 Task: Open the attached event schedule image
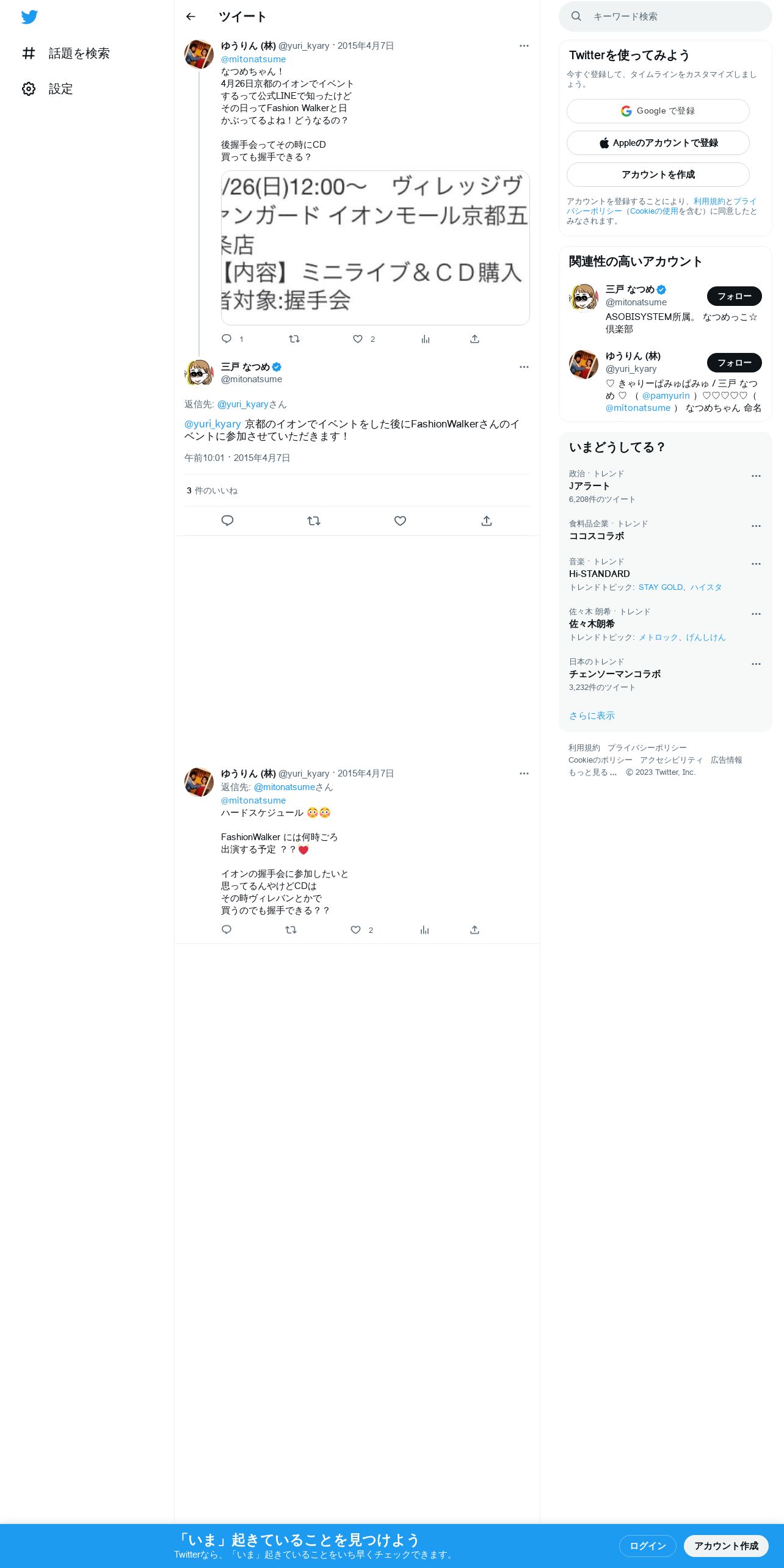click(x=375, y=248)
